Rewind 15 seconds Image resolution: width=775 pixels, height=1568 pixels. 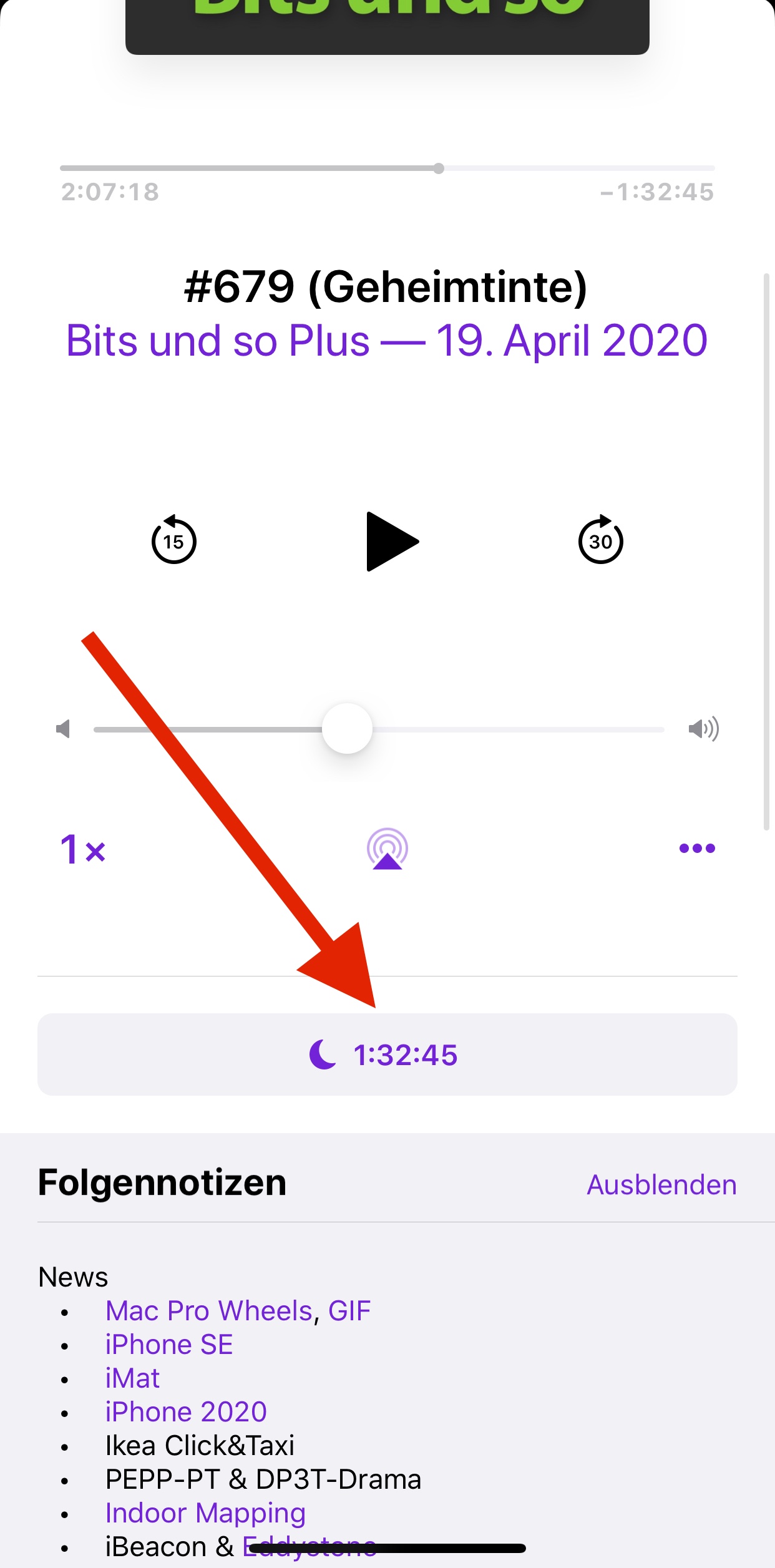(174, 540)
